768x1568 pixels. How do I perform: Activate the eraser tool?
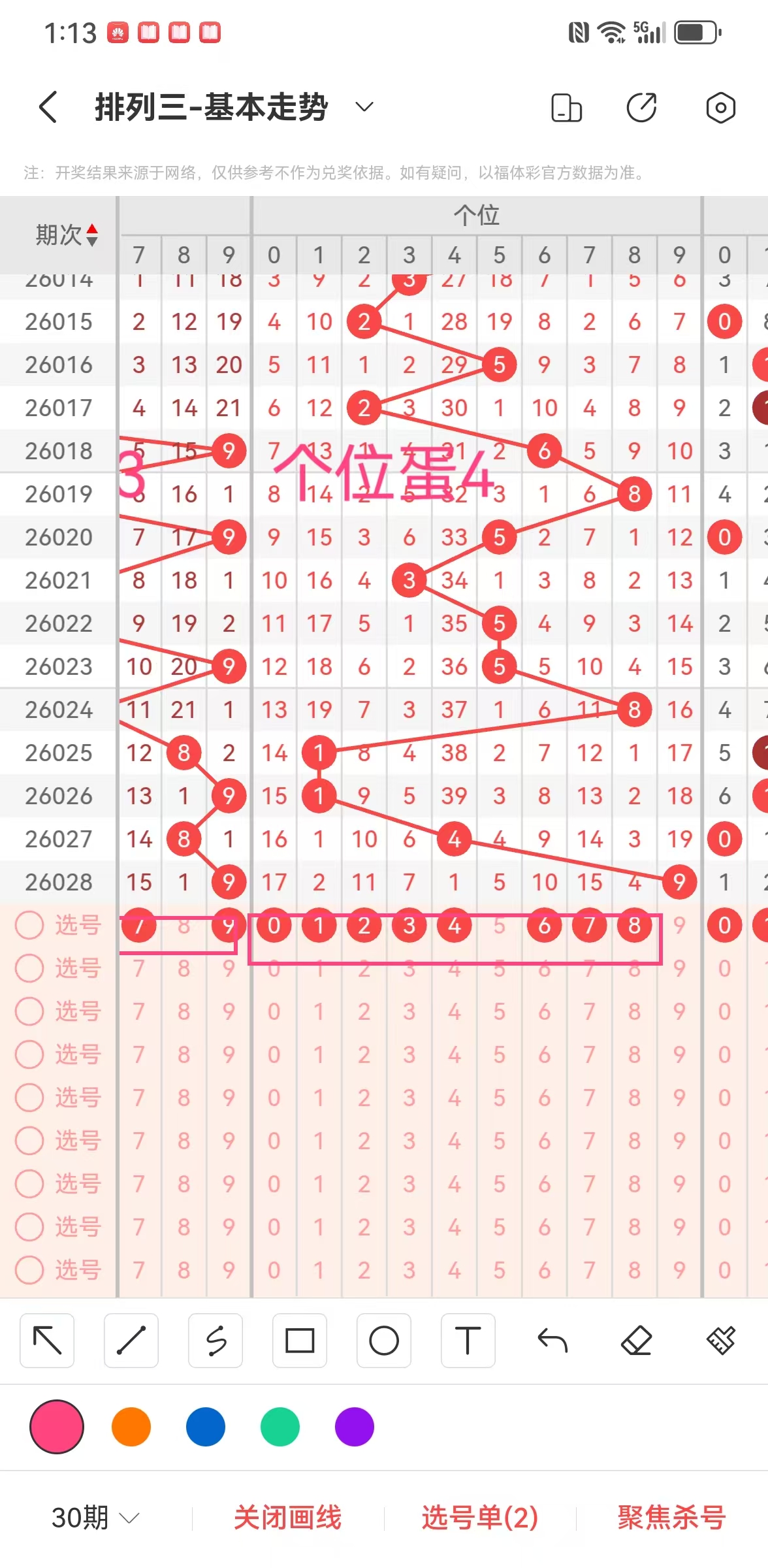click(637, 1341)
